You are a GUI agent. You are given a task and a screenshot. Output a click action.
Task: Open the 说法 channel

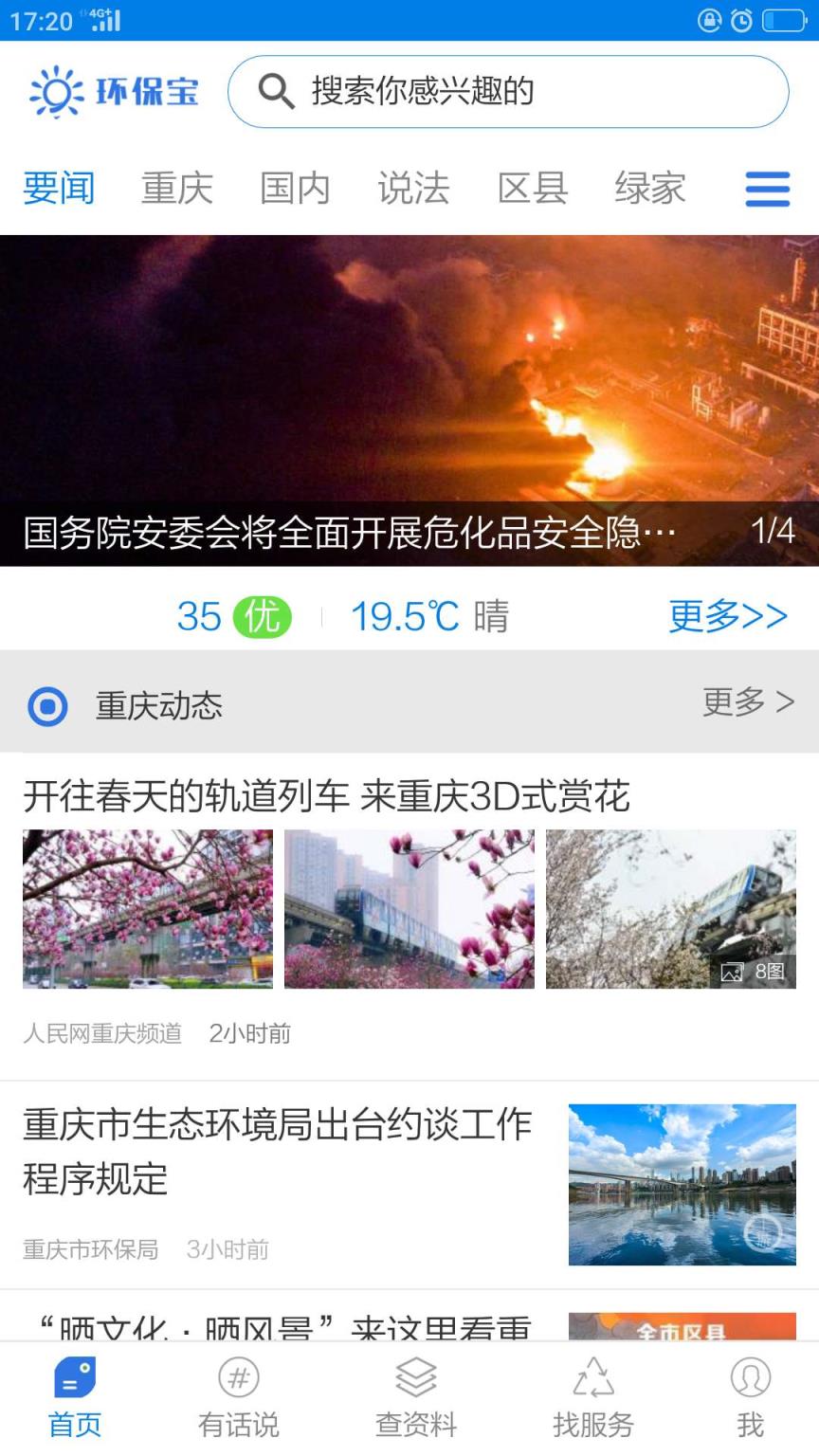pyautogui.click(x=413, y=188)
